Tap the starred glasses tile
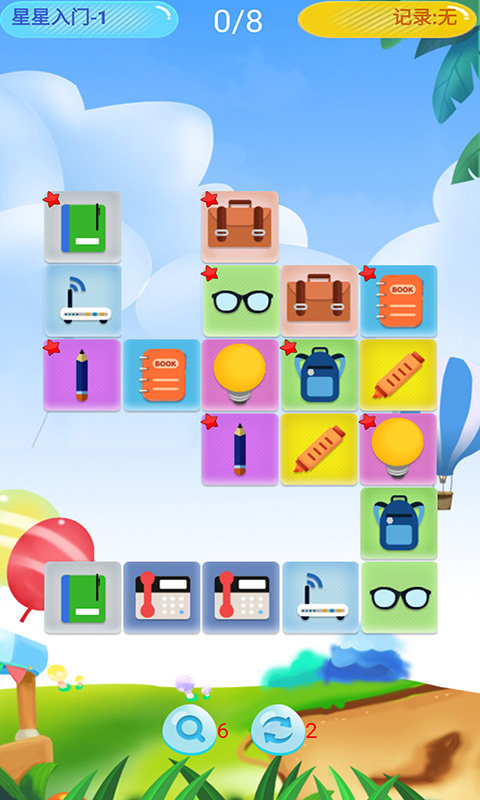Image resolution: width=480 pixels, height=800 pixels. (x=240, y=301)
